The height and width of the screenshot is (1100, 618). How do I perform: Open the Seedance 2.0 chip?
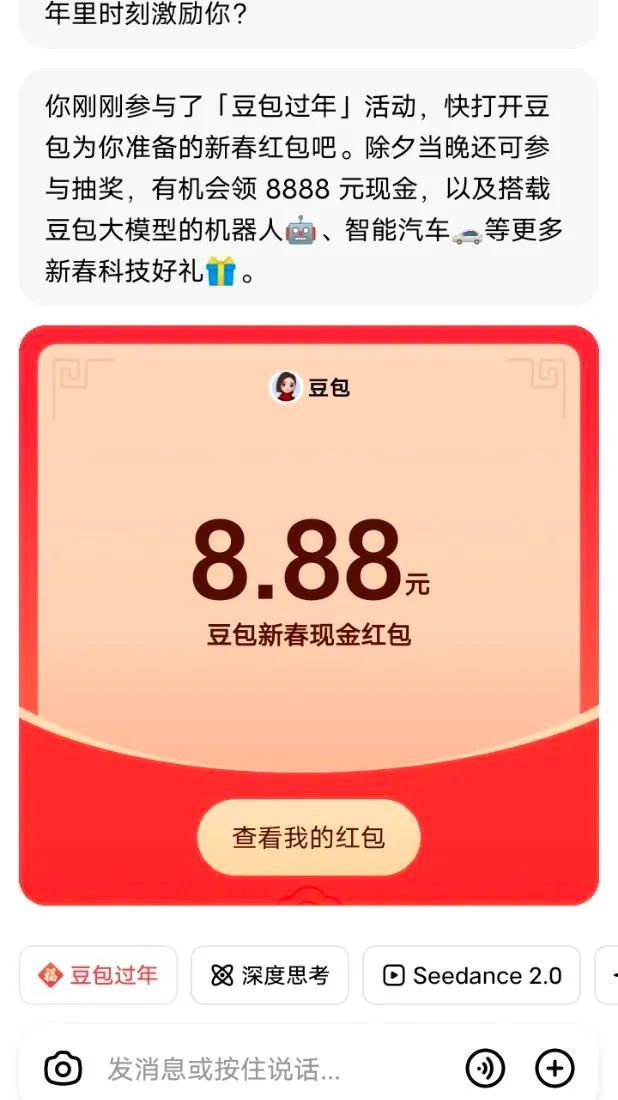472,975
